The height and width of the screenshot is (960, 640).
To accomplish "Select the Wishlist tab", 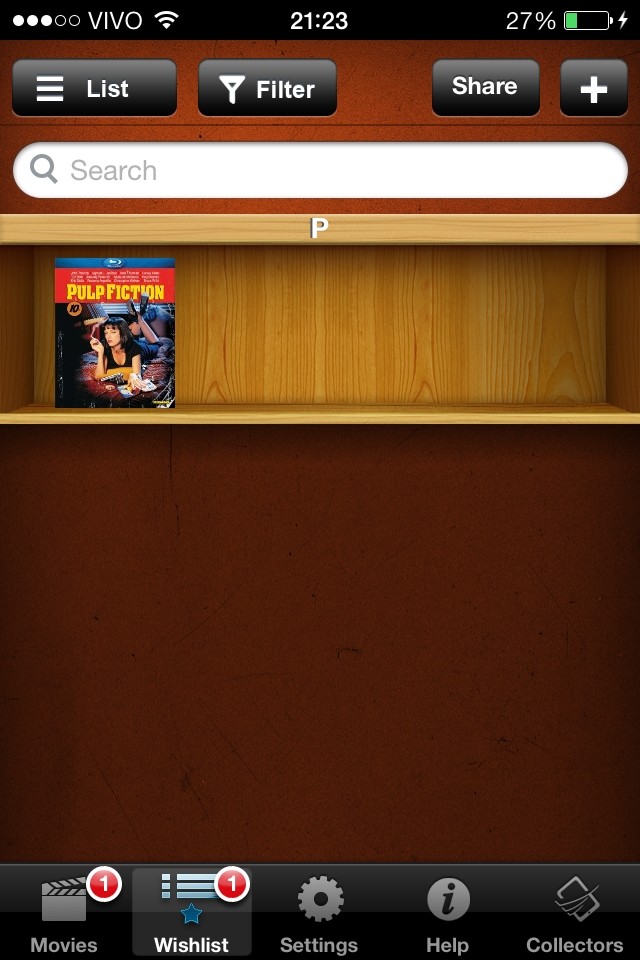I will click(x=191, y=912).
